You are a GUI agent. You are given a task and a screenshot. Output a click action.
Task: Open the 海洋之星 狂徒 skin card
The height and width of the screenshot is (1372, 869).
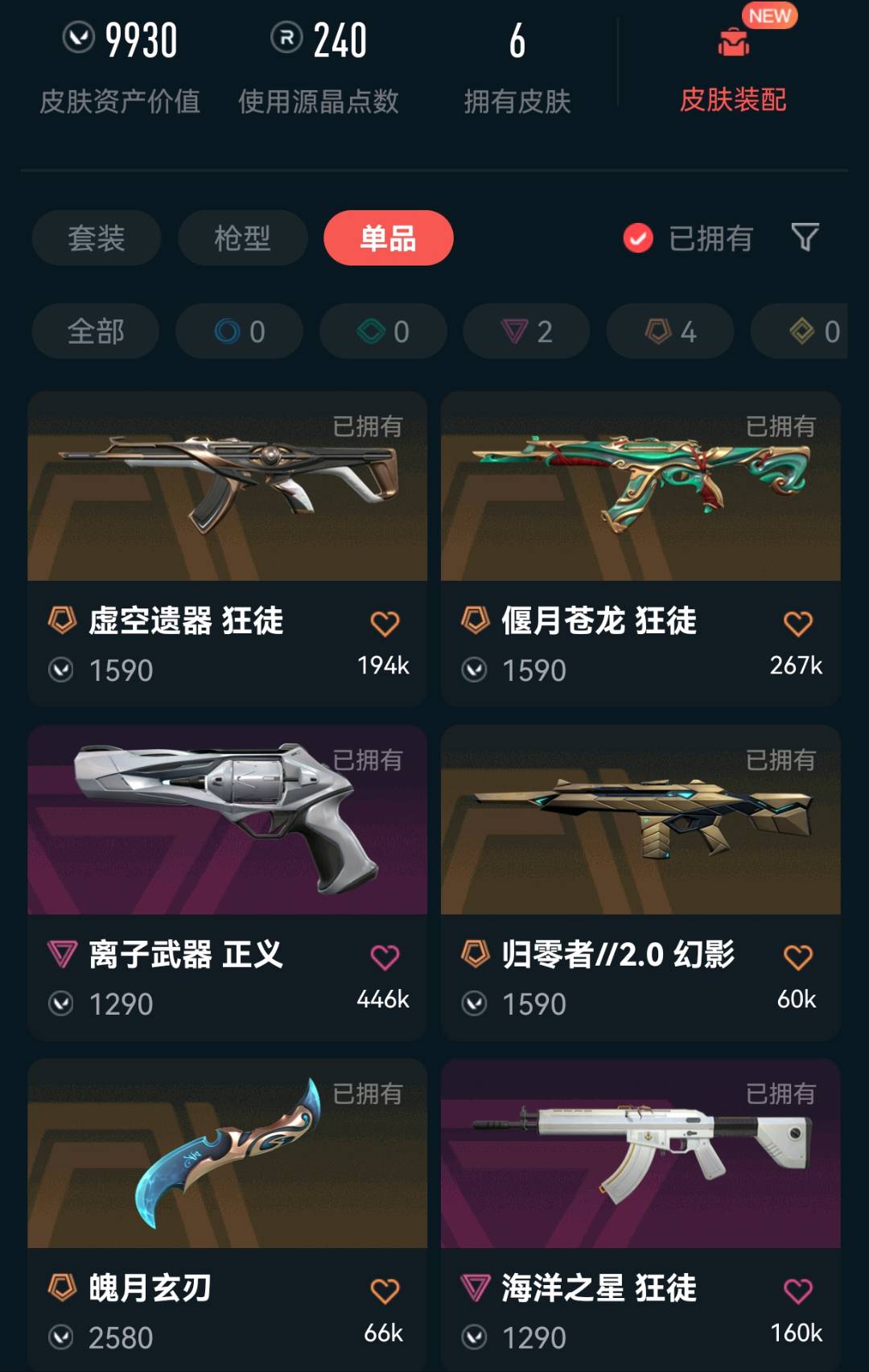tap(640, 1155)
